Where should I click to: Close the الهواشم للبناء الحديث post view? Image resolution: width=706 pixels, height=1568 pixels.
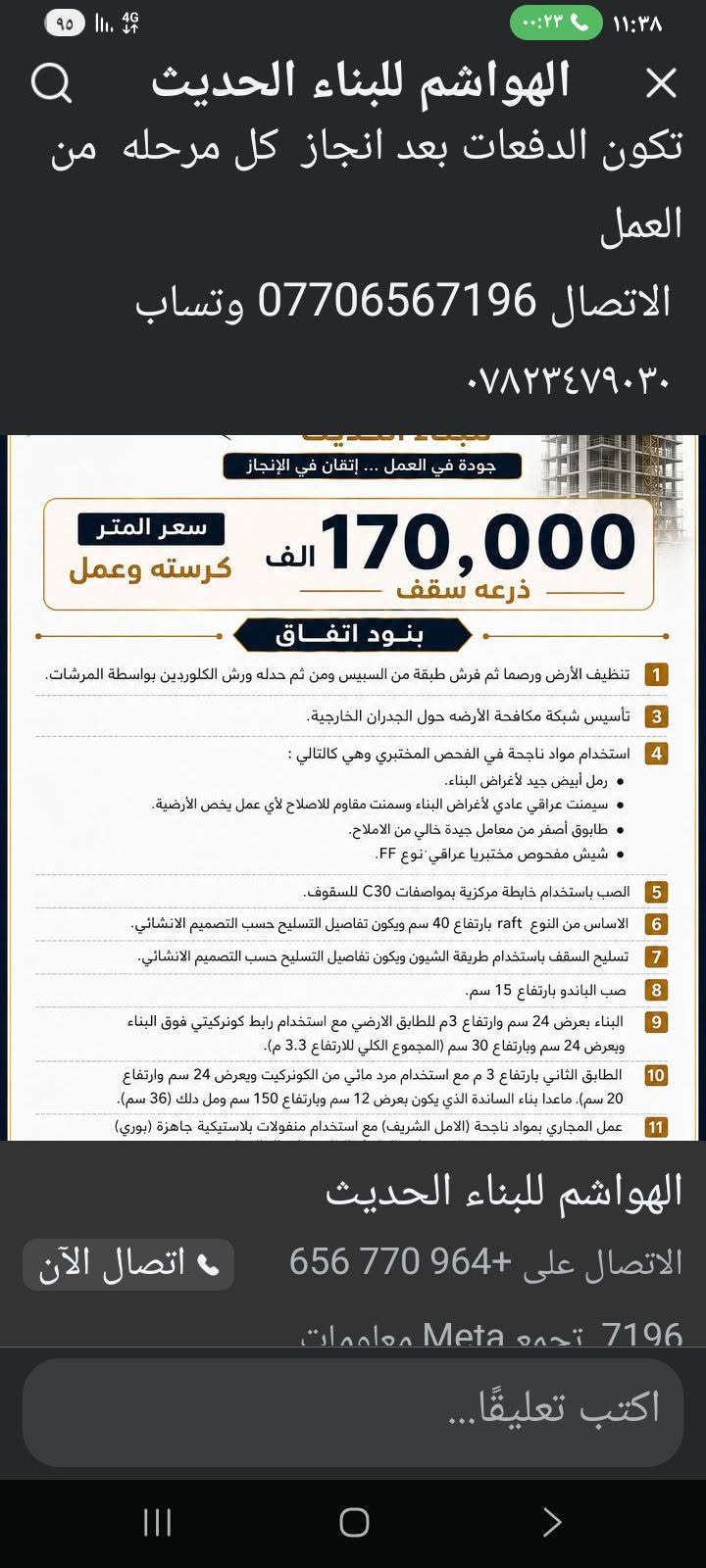coord(662,83)
